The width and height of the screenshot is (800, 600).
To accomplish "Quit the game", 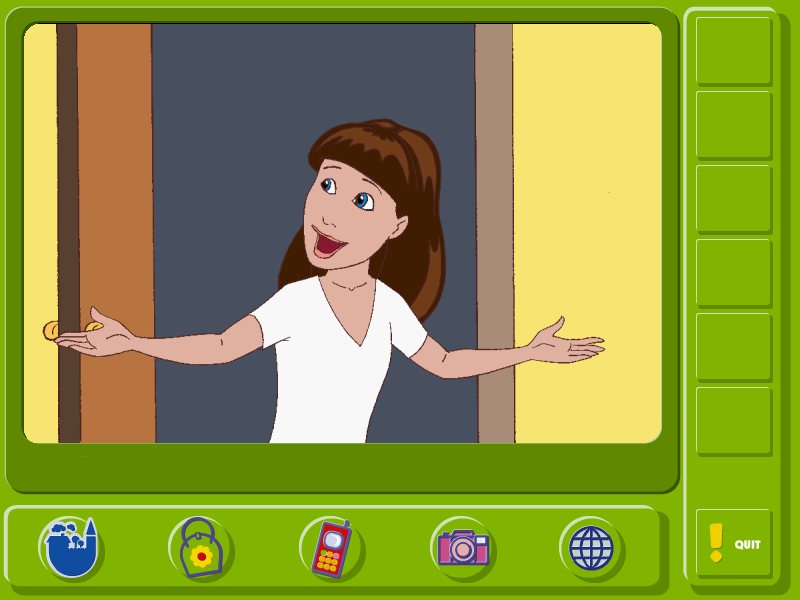I will (734, 543).
